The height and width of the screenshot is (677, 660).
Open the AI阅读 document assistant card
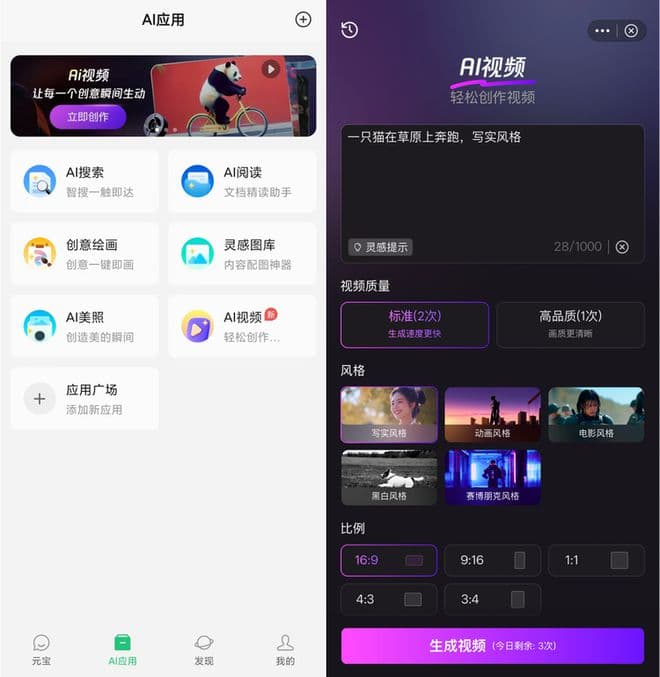242,181
